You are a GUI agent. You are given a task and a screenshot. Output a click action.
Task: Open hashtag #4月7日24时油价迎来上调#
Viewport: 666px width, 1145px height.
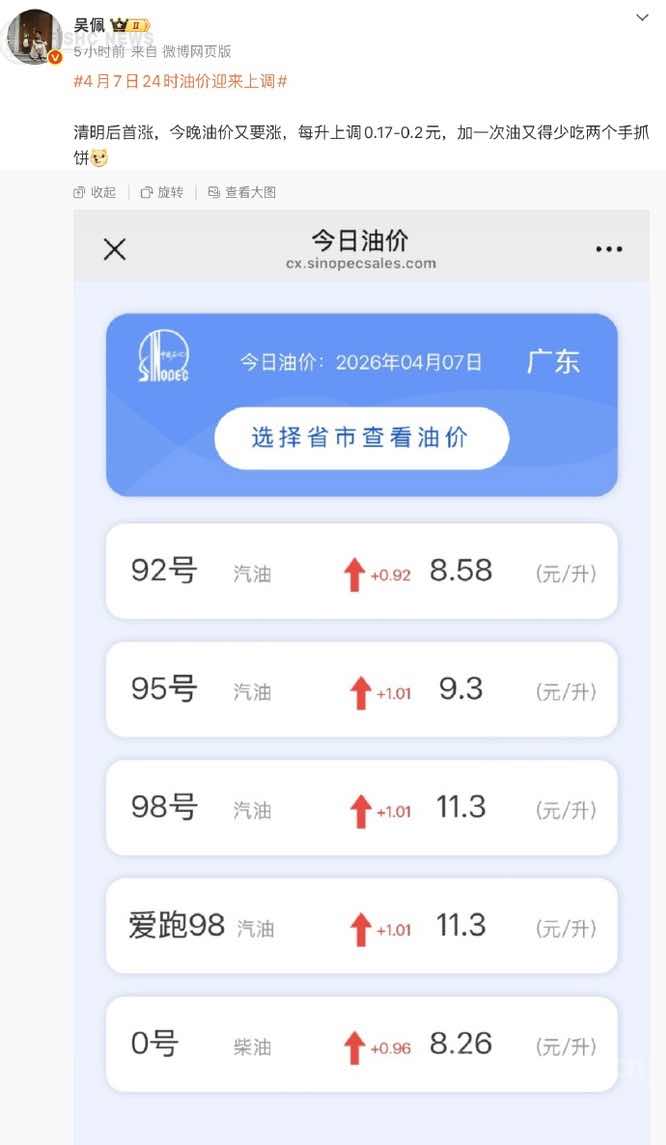tap(181, 81)
